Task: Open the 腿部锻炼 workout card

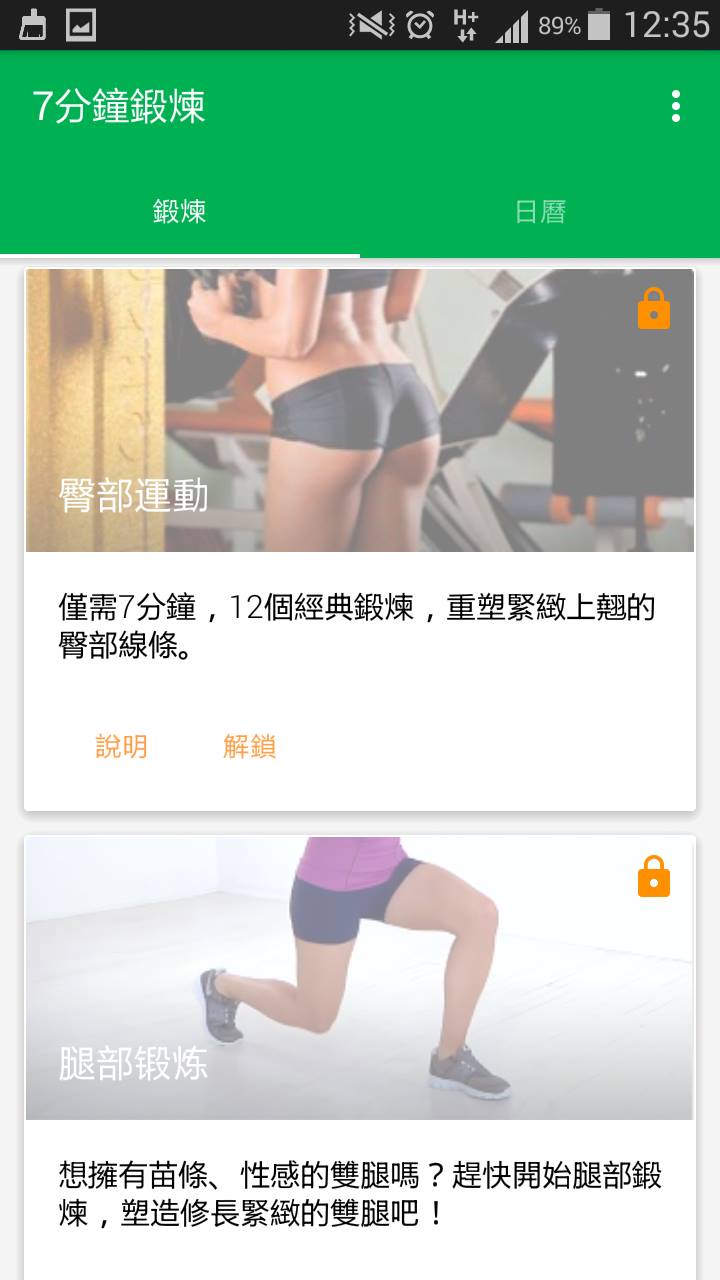Action: coord(360,980)
